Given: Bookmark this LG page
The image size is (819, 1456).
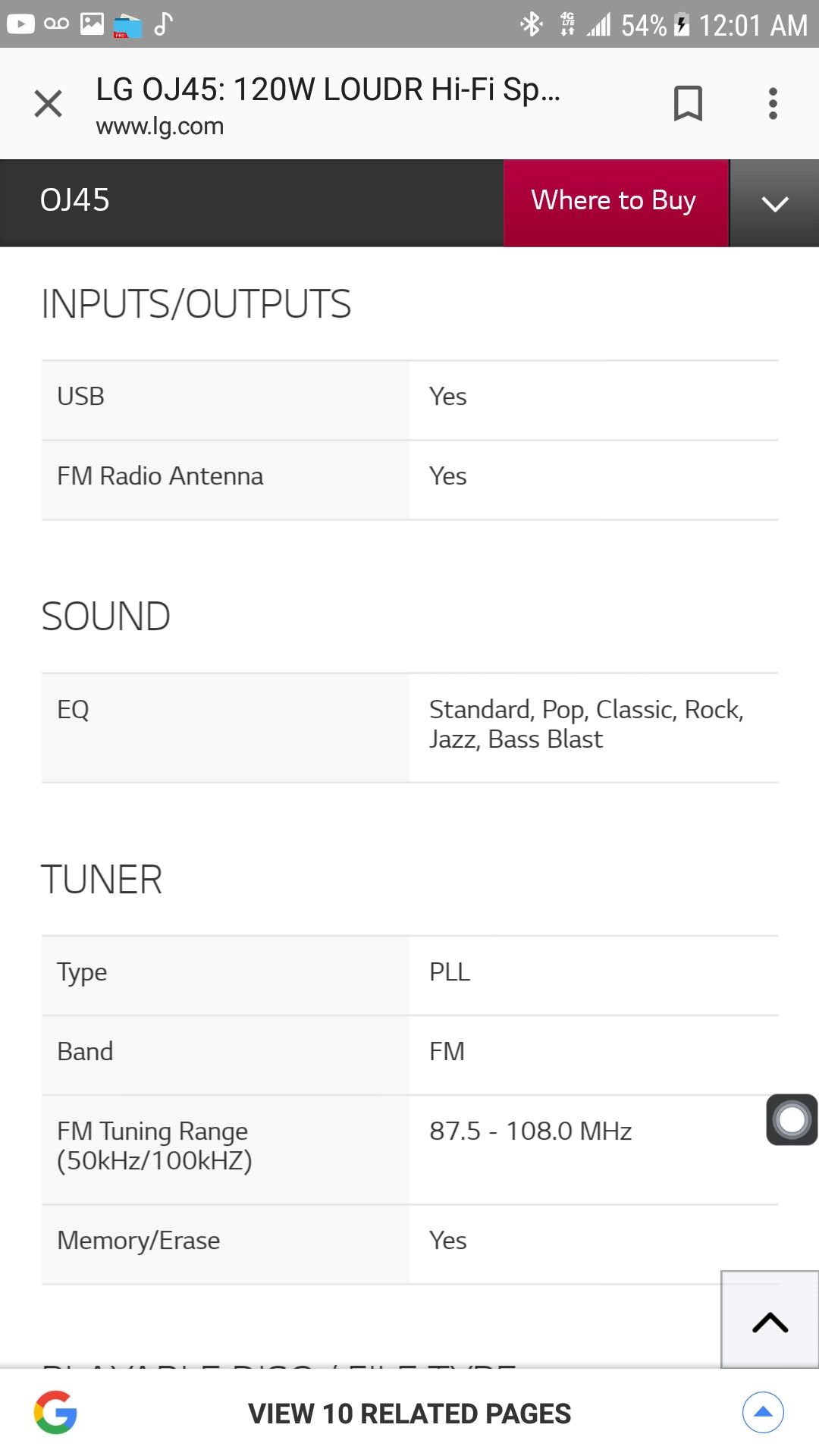Looking at the screenshot, I should pyautogui.click(x=688, y=103).
